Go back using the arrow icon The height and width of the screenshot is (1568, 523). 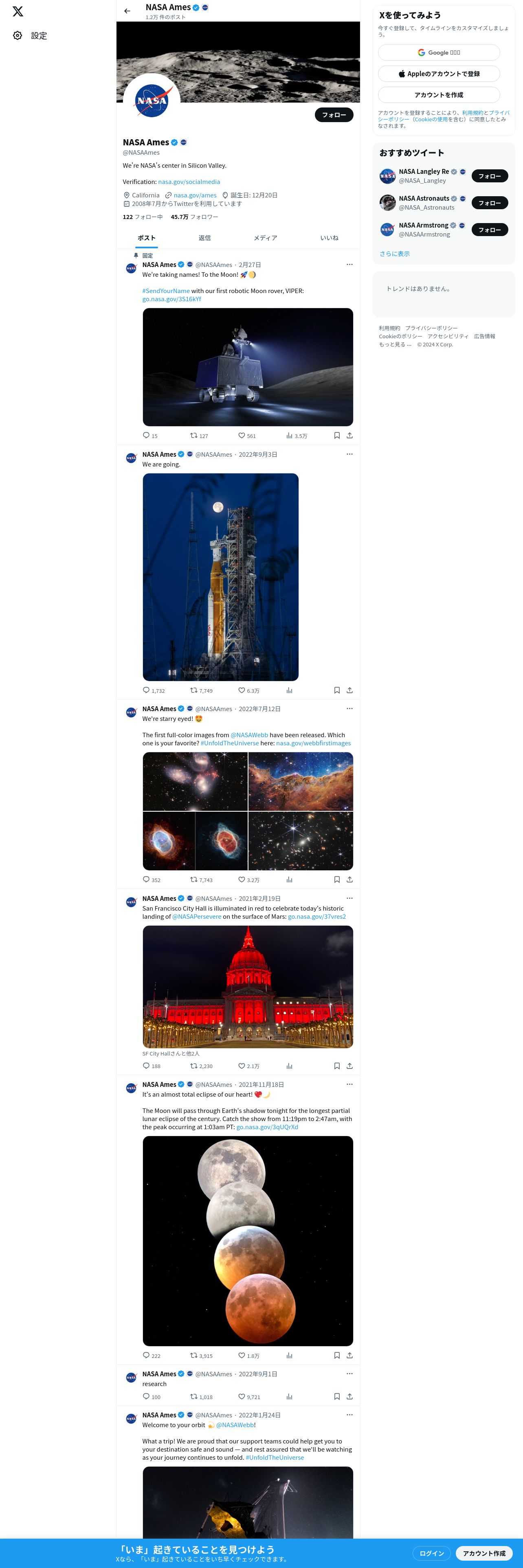click(x=127, y=11)
